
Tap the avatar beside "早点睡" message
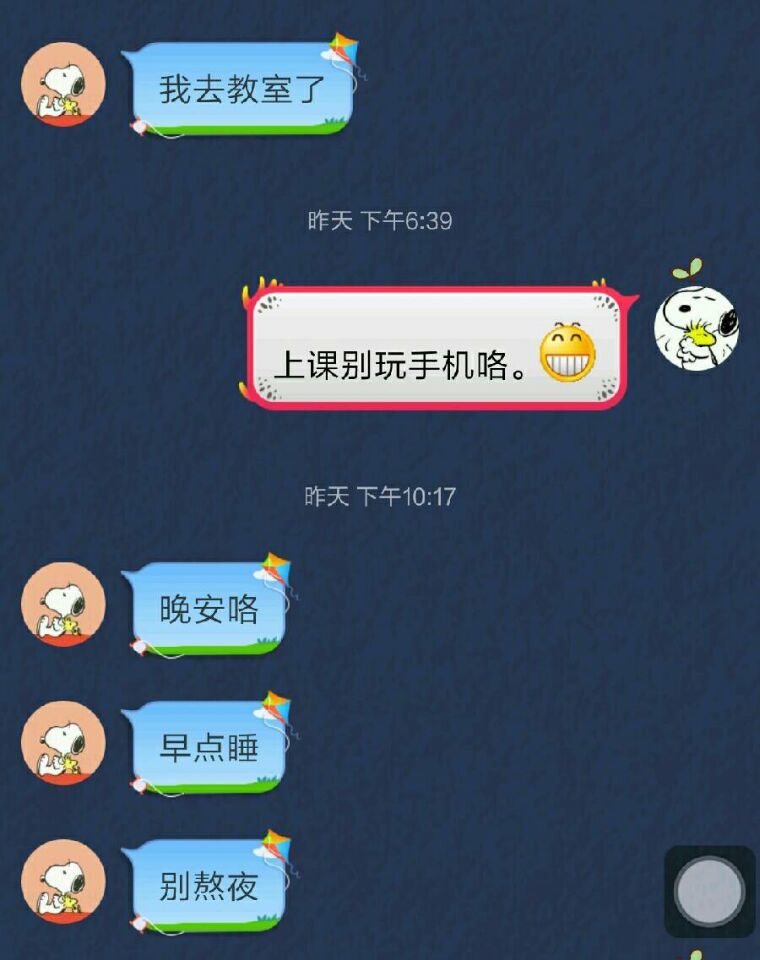63,742
